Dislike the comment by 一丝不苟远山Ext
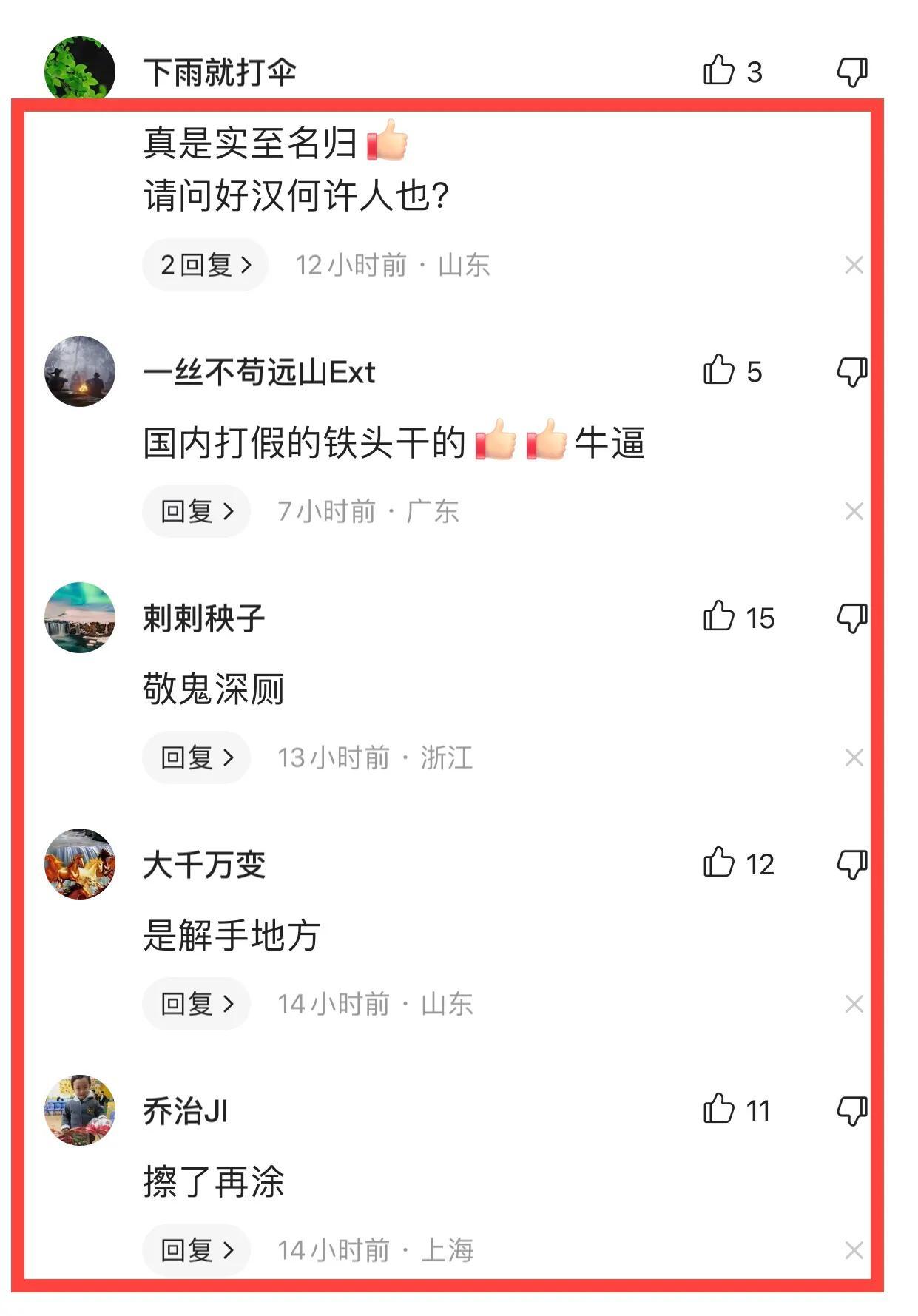Screen dimensions: 918x1316 (851, 371)
